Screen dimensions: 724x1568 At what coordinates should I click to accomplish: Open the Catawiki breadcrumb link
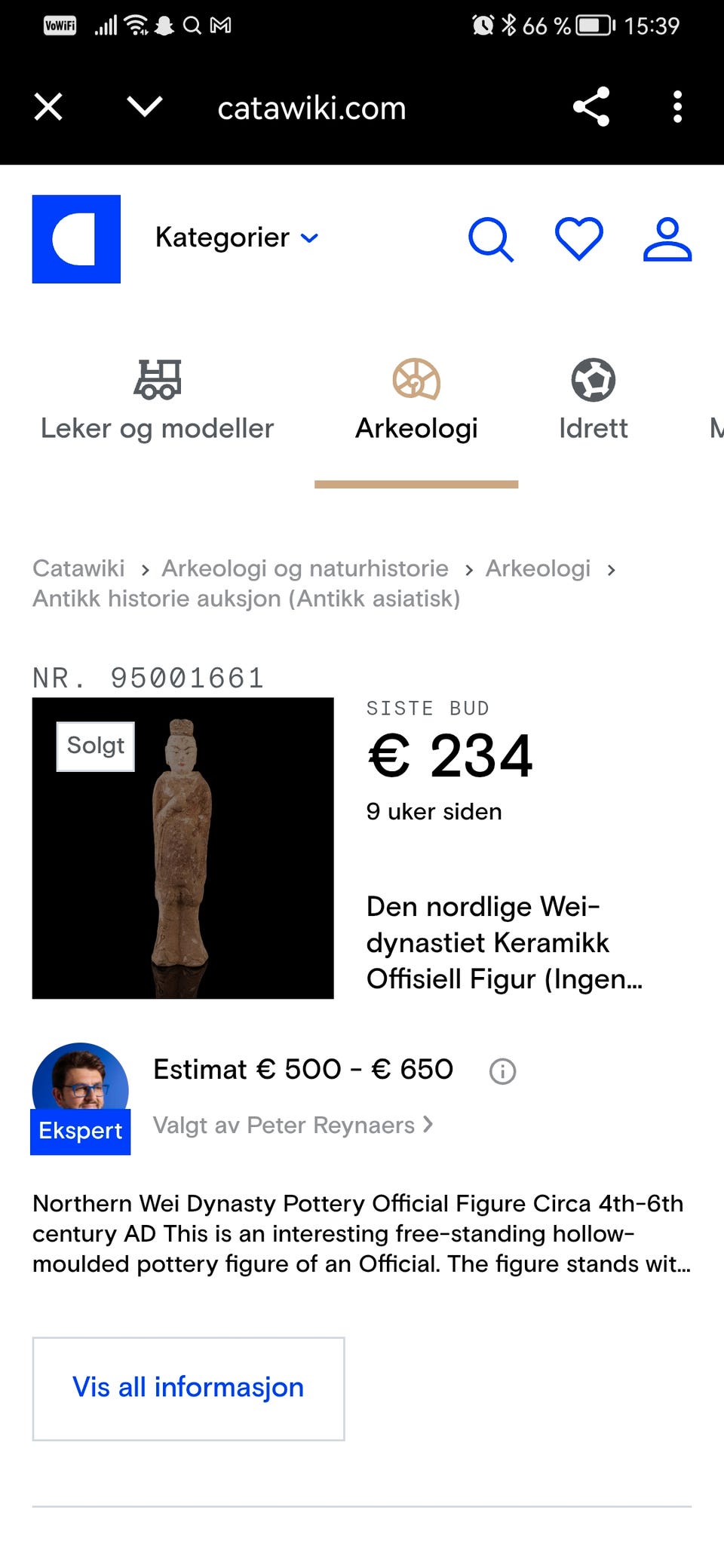(x=78, y=568)
